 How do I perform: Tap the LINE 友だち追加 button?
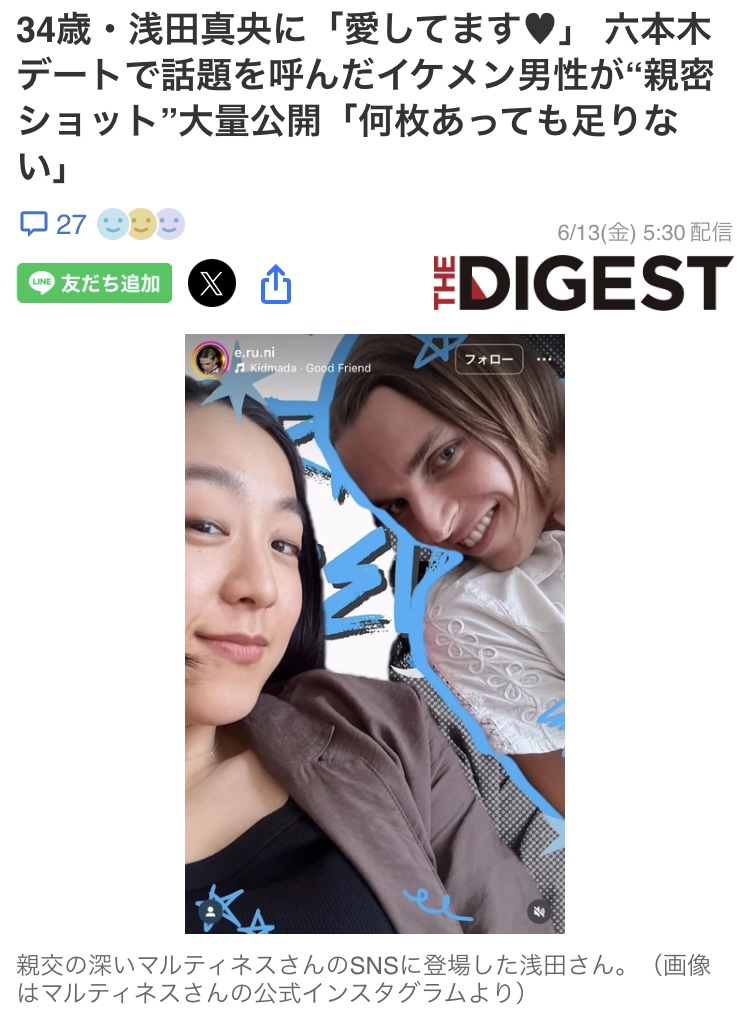[95, 284]
